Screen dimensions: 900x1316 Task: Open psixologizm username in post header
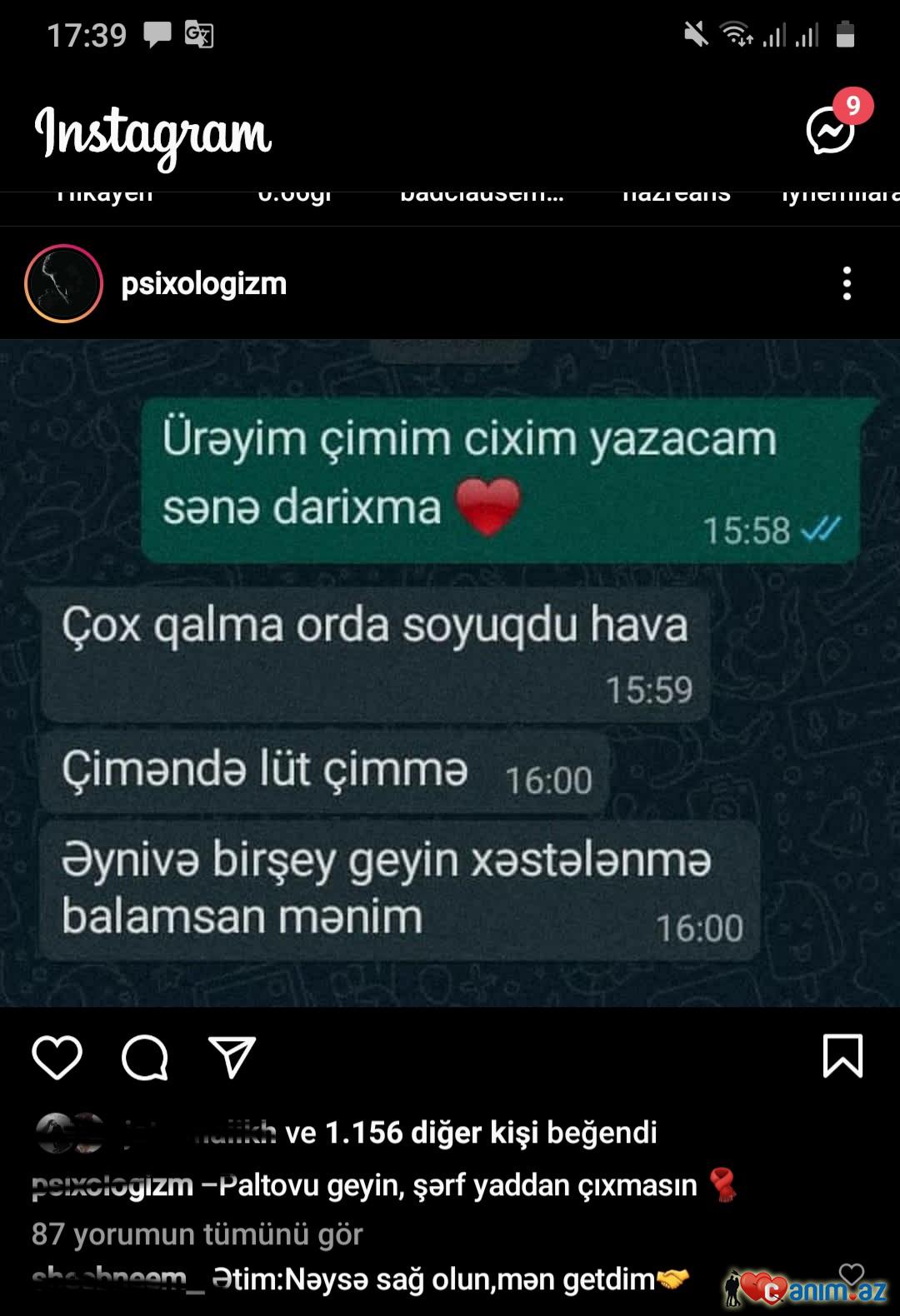click(203, 283)
